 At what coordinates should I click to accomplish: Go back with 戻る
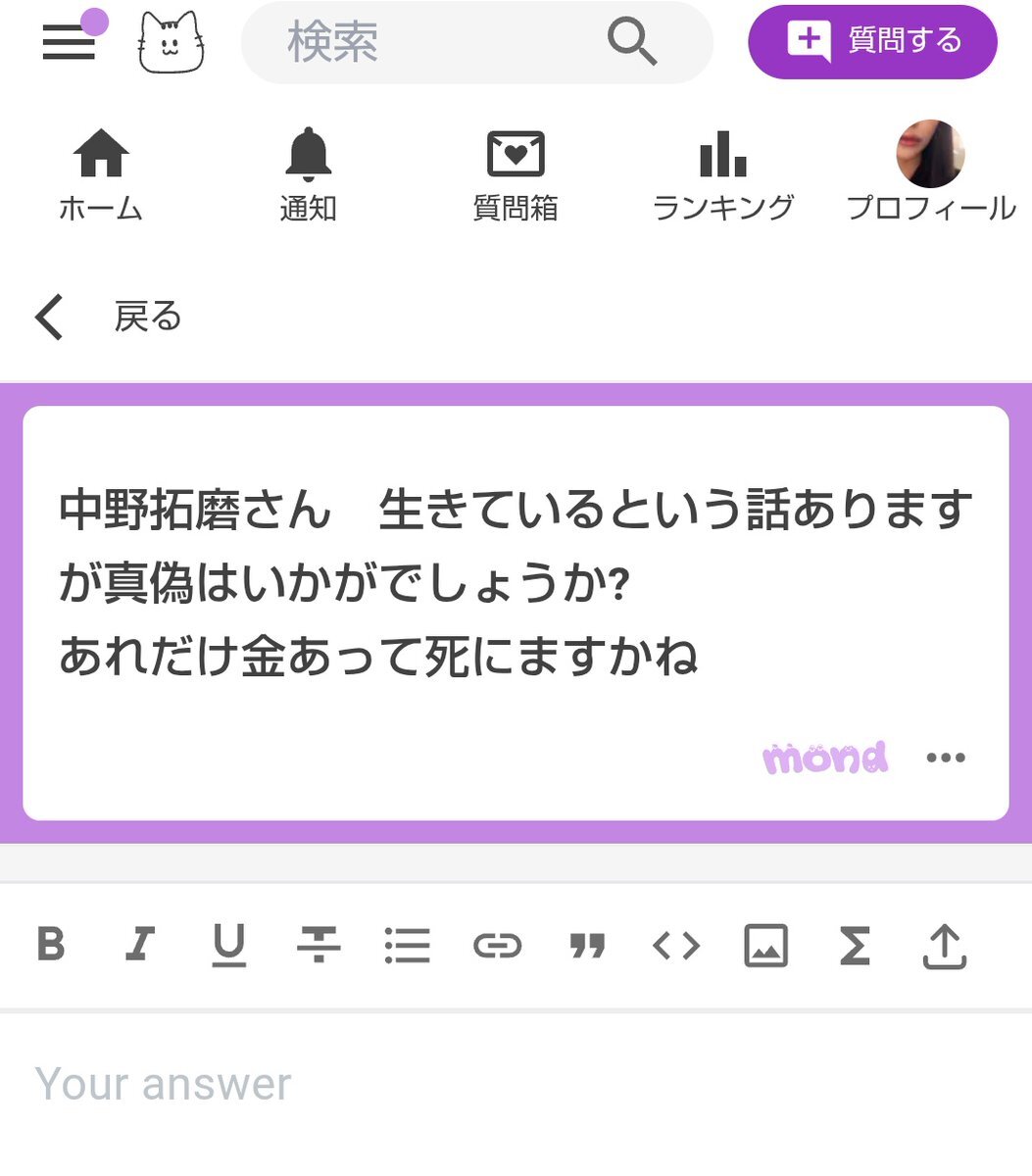108,318
